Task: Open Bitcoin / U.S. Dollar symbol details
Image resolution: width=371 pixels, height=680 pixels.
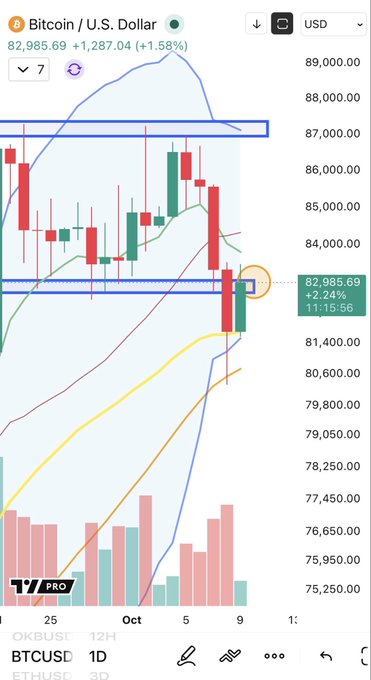Action: 92,24
